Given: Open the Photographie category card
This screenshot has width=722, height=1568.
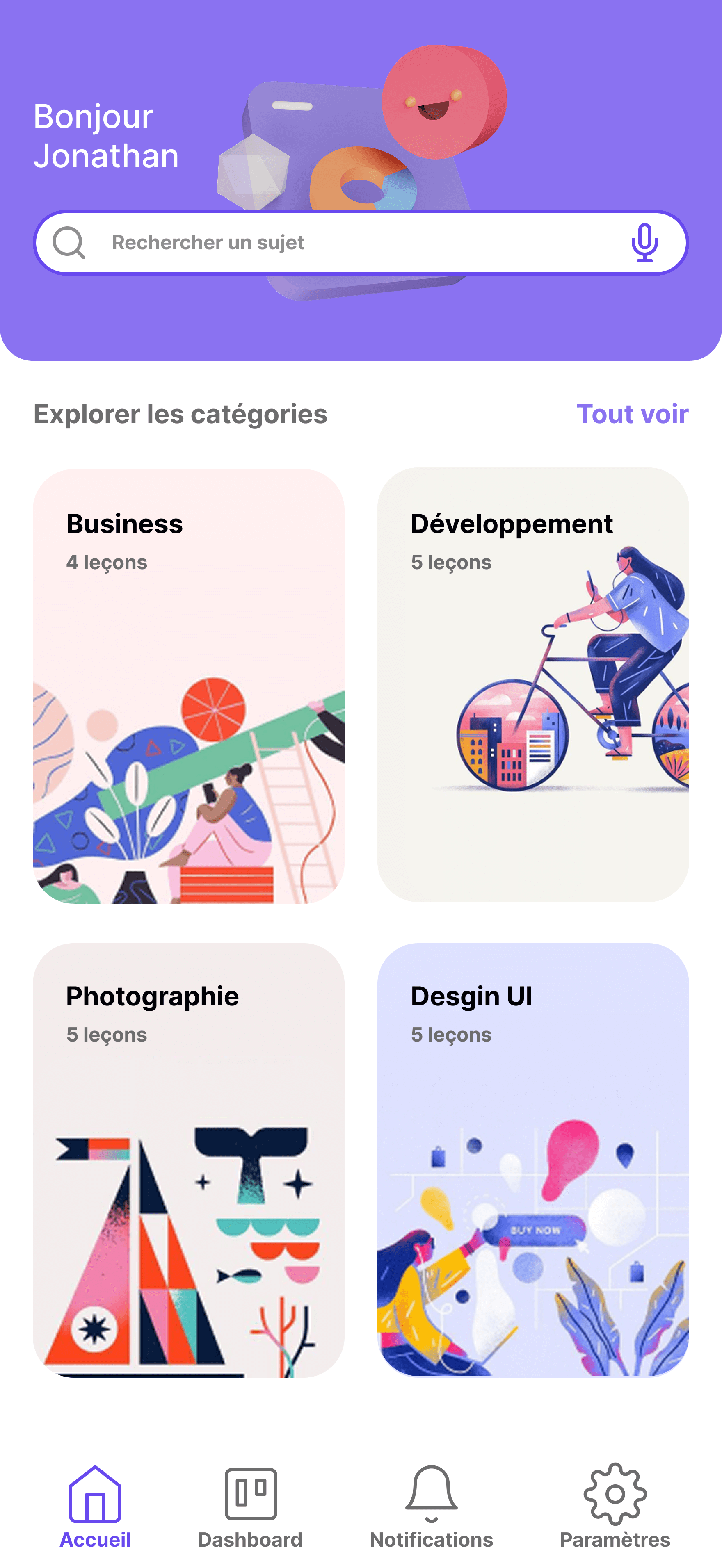Looking at the screenshot, I should click(x=189, y=1160).
